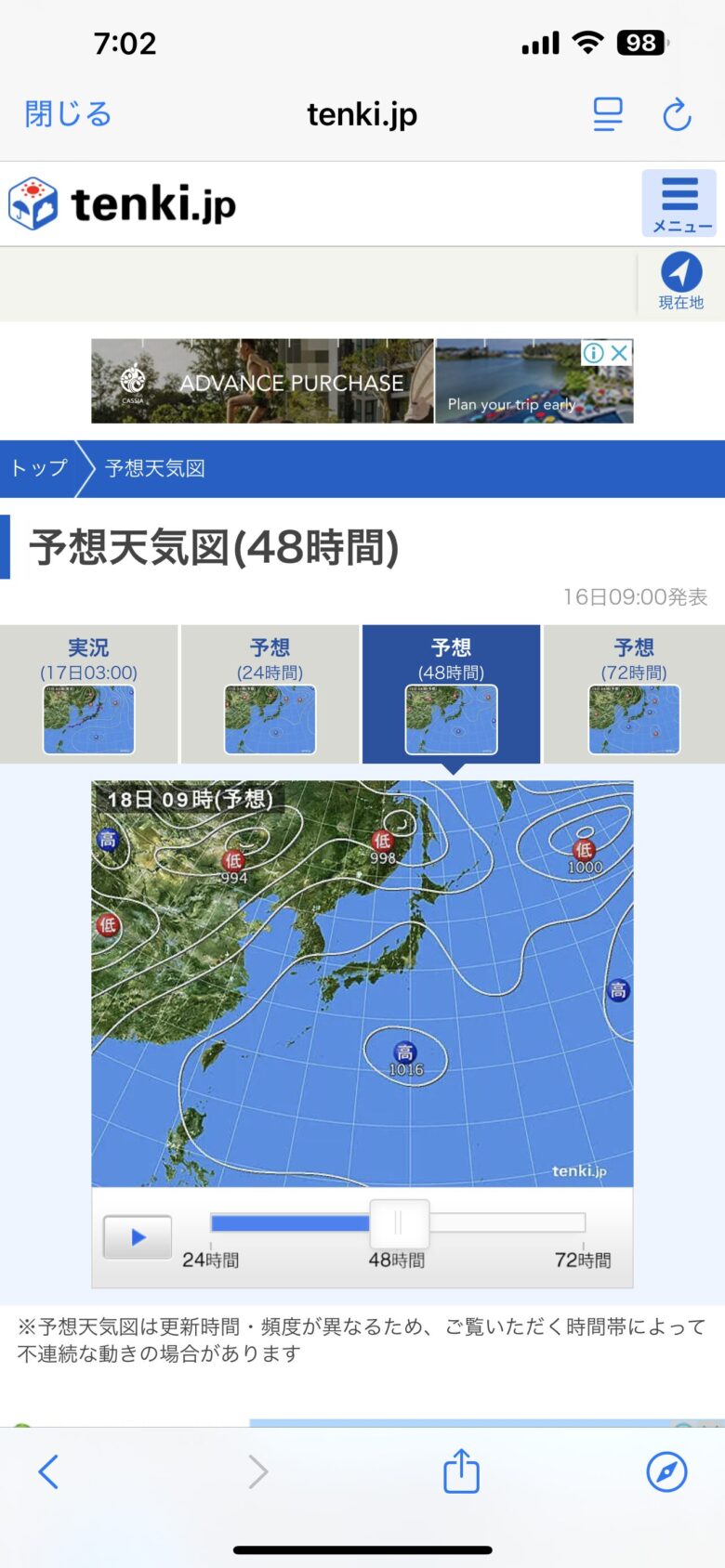Select the 予想 (24時間) tab
The image size is (725, 1568).
(270, 695)
